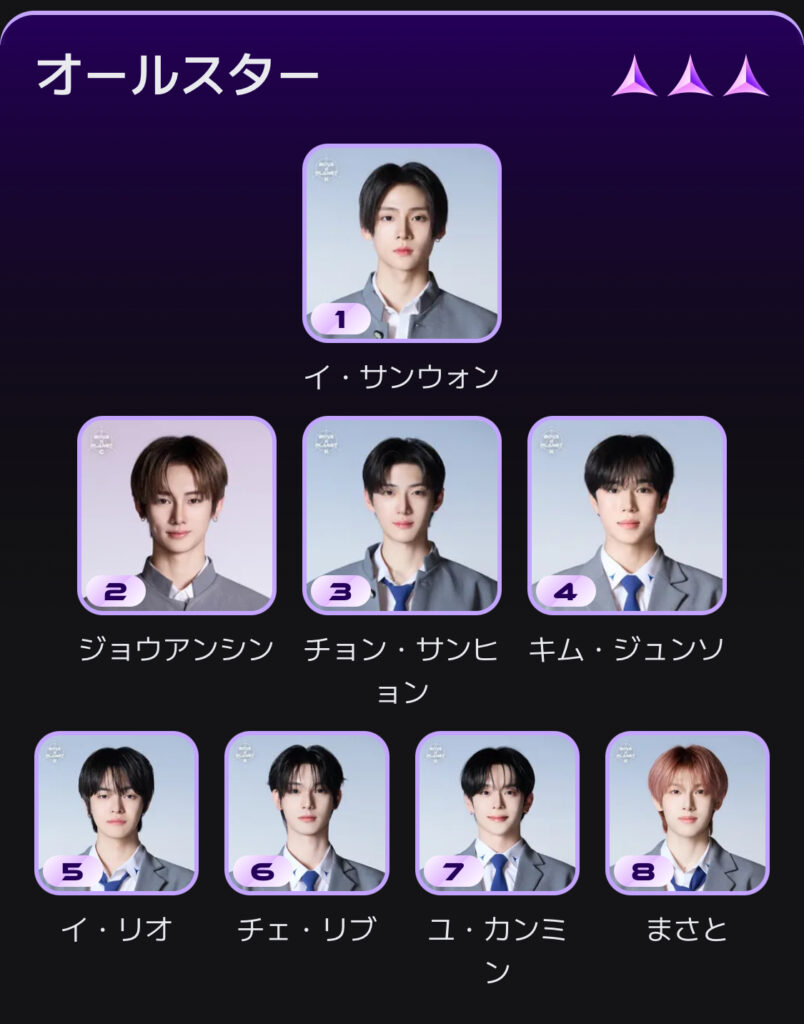View ユ・カンミン's rank 7 profile
Image resolution: width=804 pixels, height=1024 pixels.
[497, 813]
